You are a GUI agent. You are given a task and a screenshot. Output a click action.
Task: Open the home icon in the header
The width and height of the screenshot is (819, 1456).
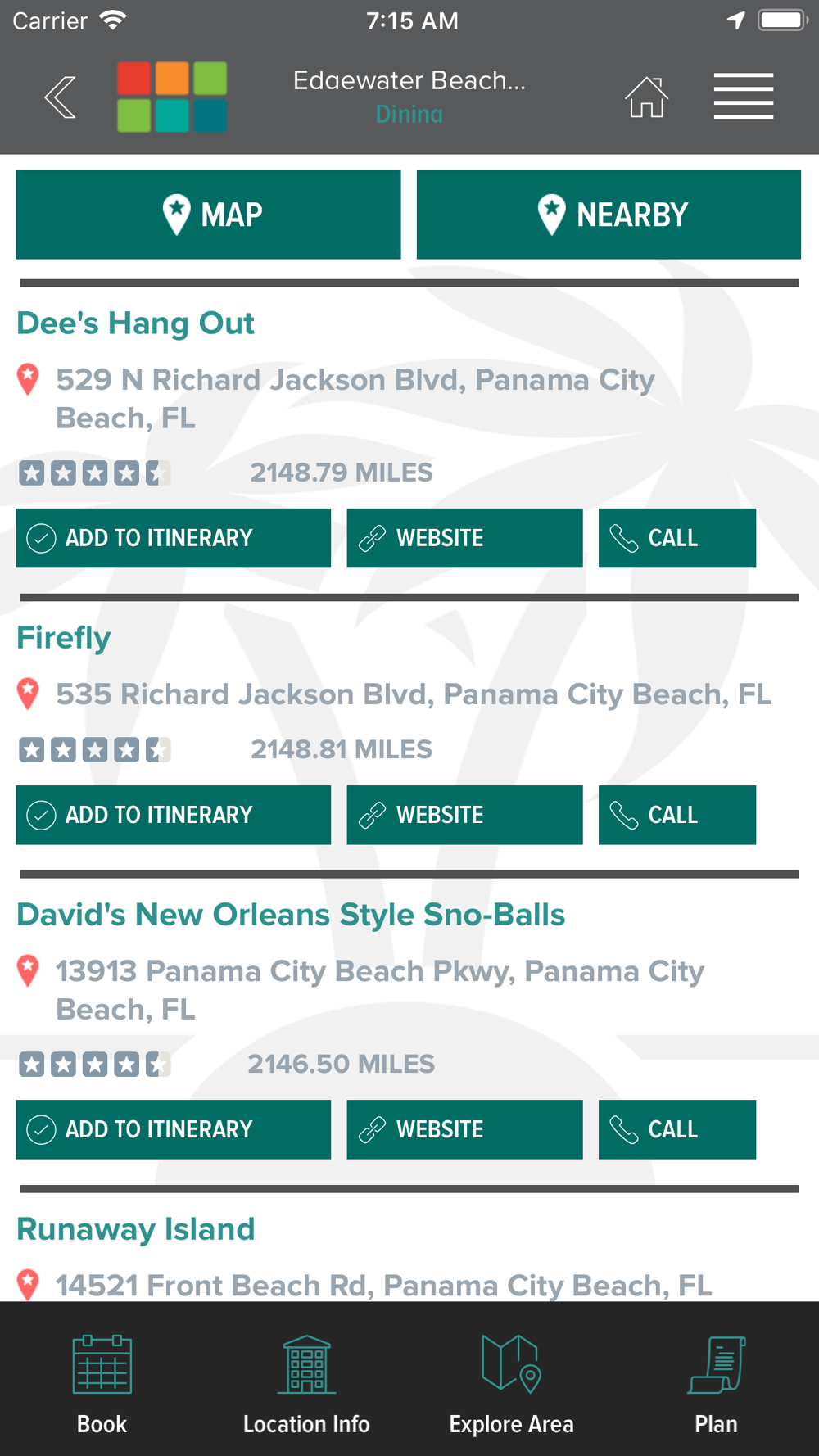click(646, 97)
